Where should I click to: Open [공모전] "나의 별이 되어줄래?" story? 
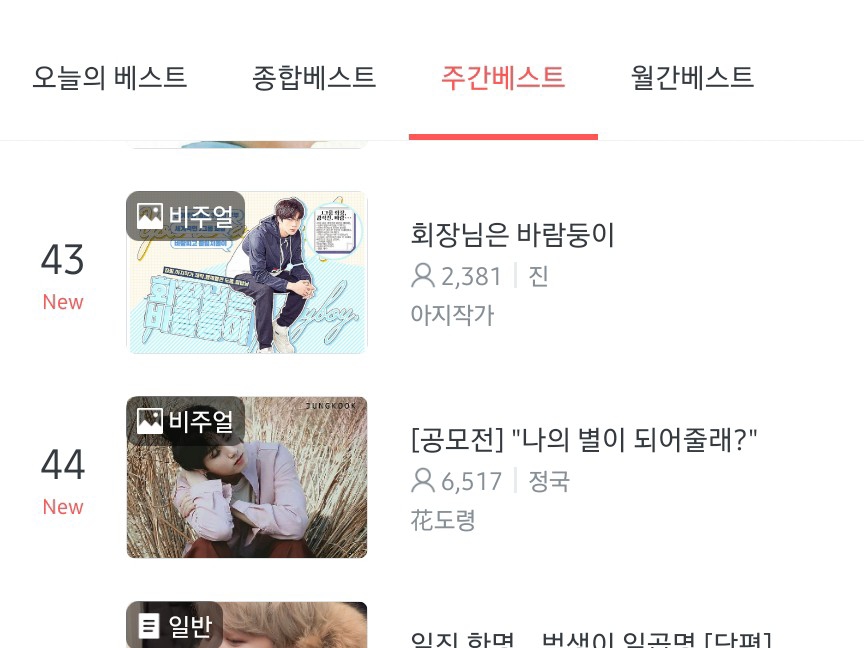tap(584, 440)
